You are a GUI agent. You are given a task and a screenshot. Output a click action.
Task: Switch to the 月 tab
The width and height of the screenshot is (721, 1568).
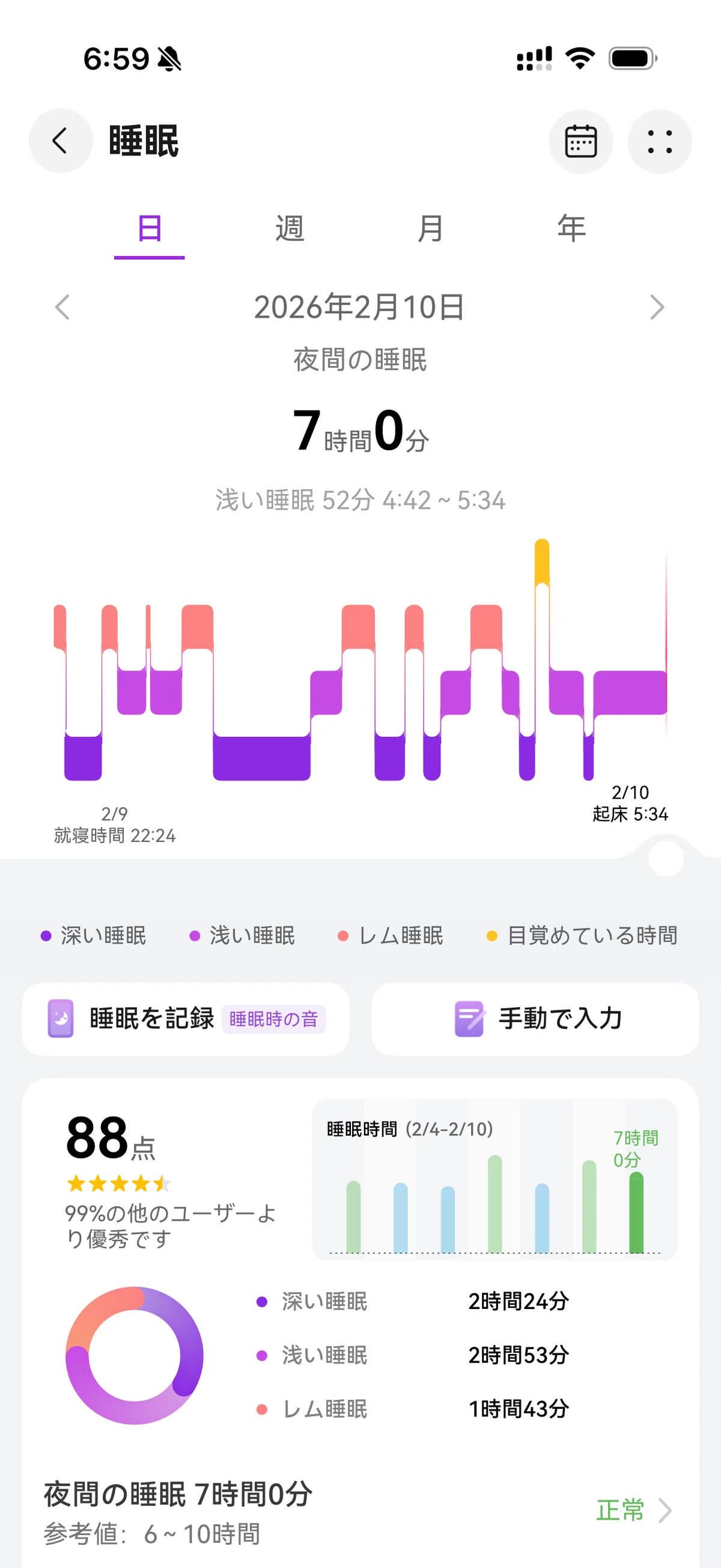click(430, 229)
